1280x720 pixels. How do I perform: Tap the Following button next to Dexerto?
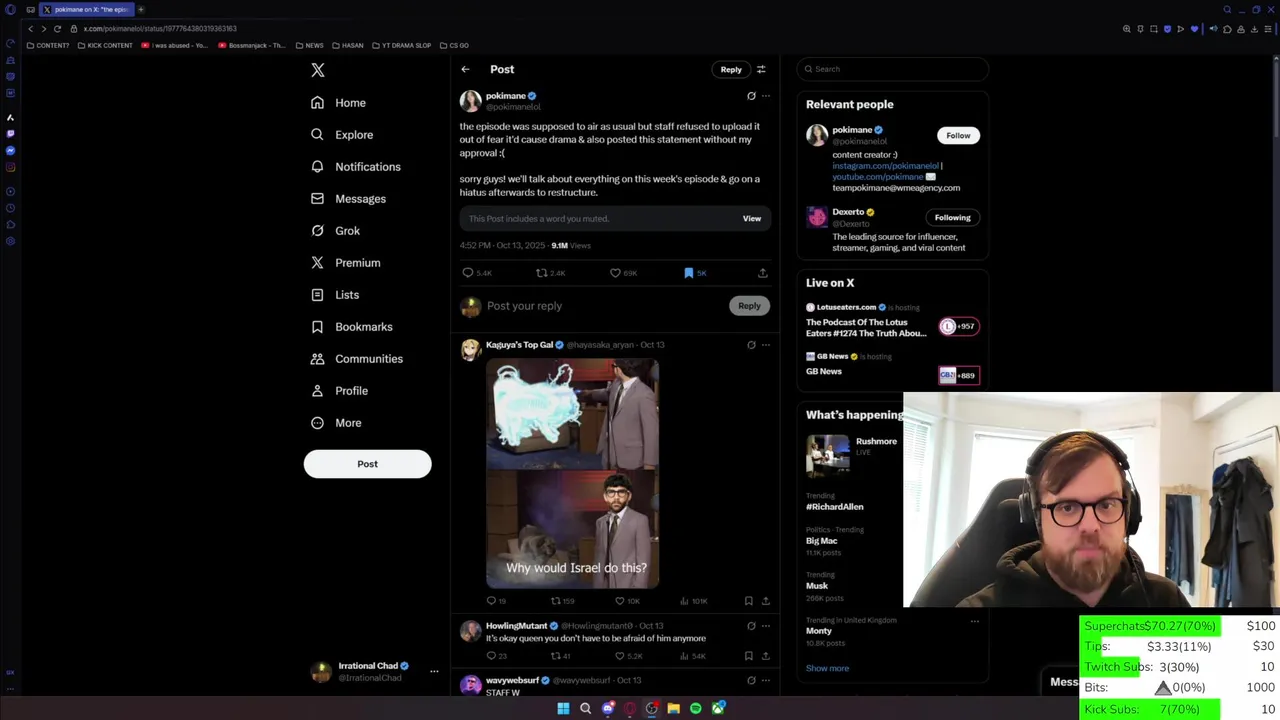952,217
